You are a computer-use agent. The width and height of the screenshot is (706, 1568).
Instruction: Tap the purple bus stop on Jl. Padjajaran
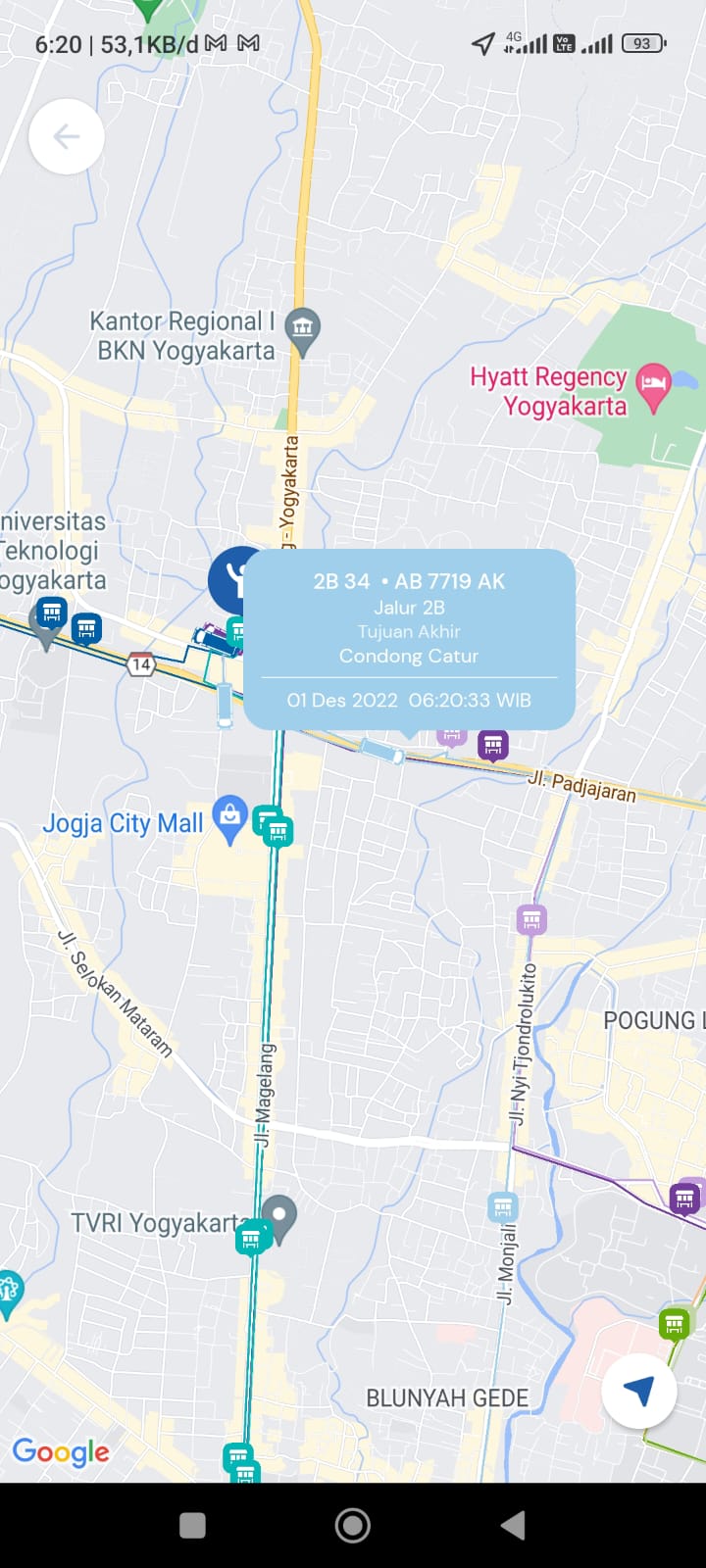tap(492, 746)
